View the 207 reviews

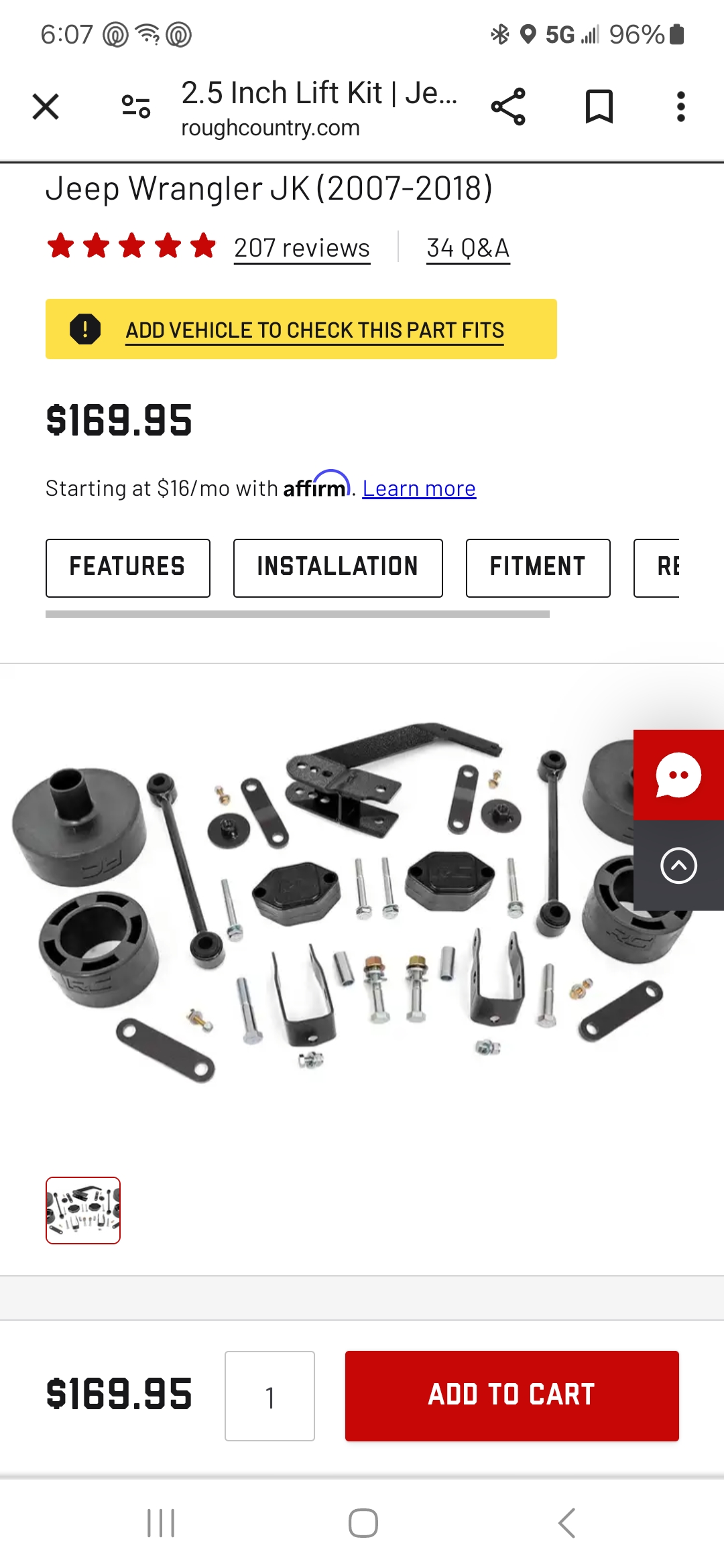click(302, 248)
